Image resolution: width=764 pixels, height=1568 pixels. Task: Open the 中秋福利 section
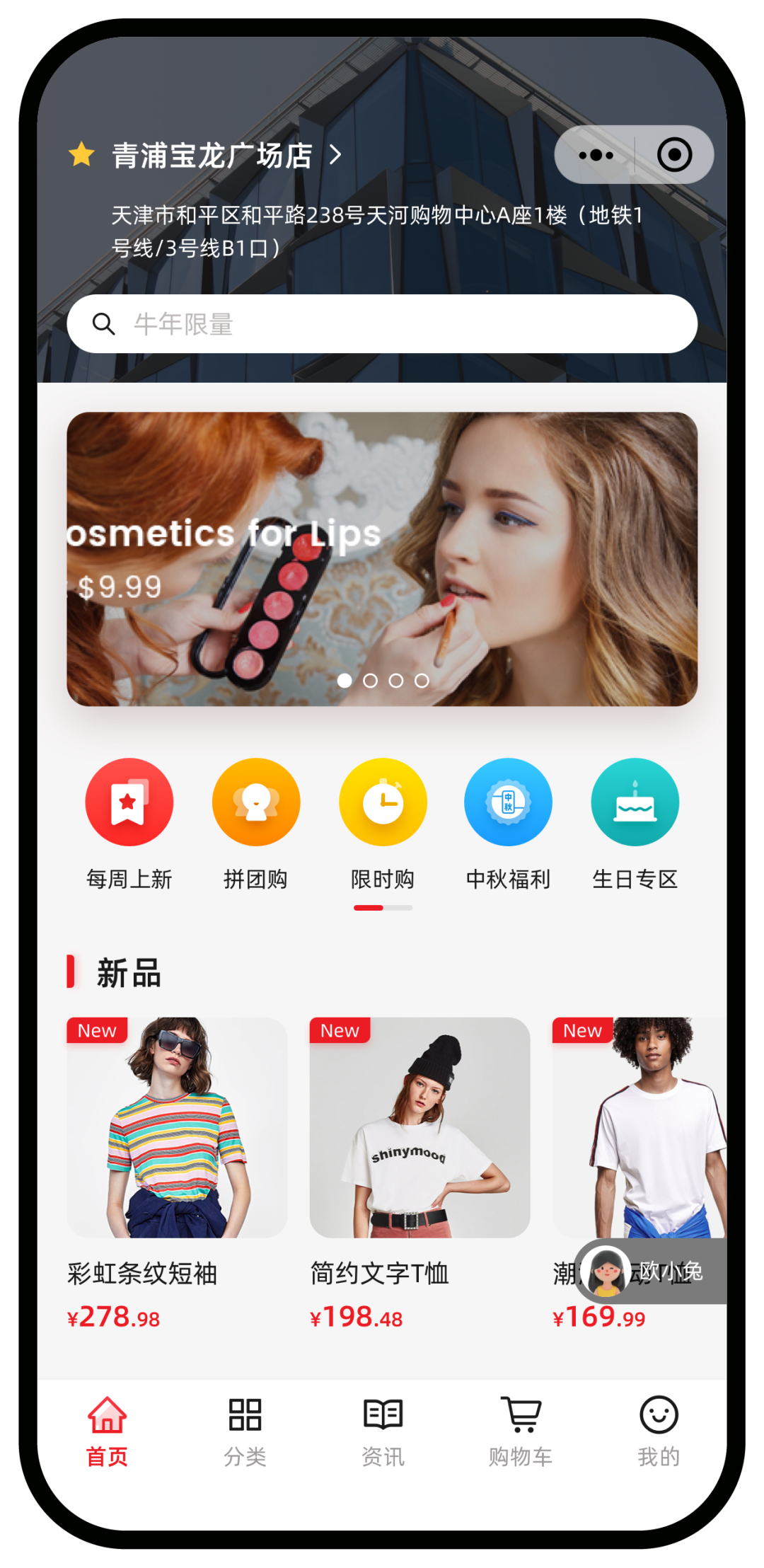508,802
